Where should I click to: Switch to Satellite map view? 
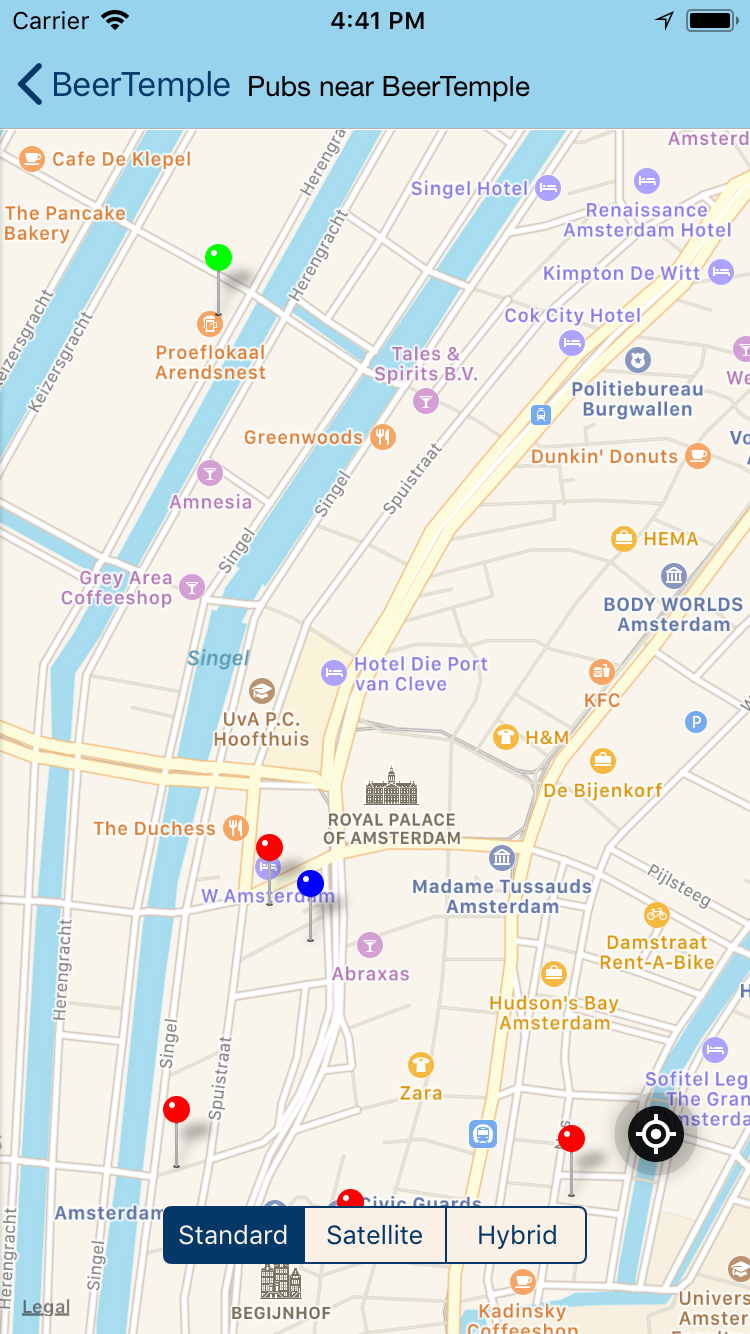click(x=375, y=1235)
